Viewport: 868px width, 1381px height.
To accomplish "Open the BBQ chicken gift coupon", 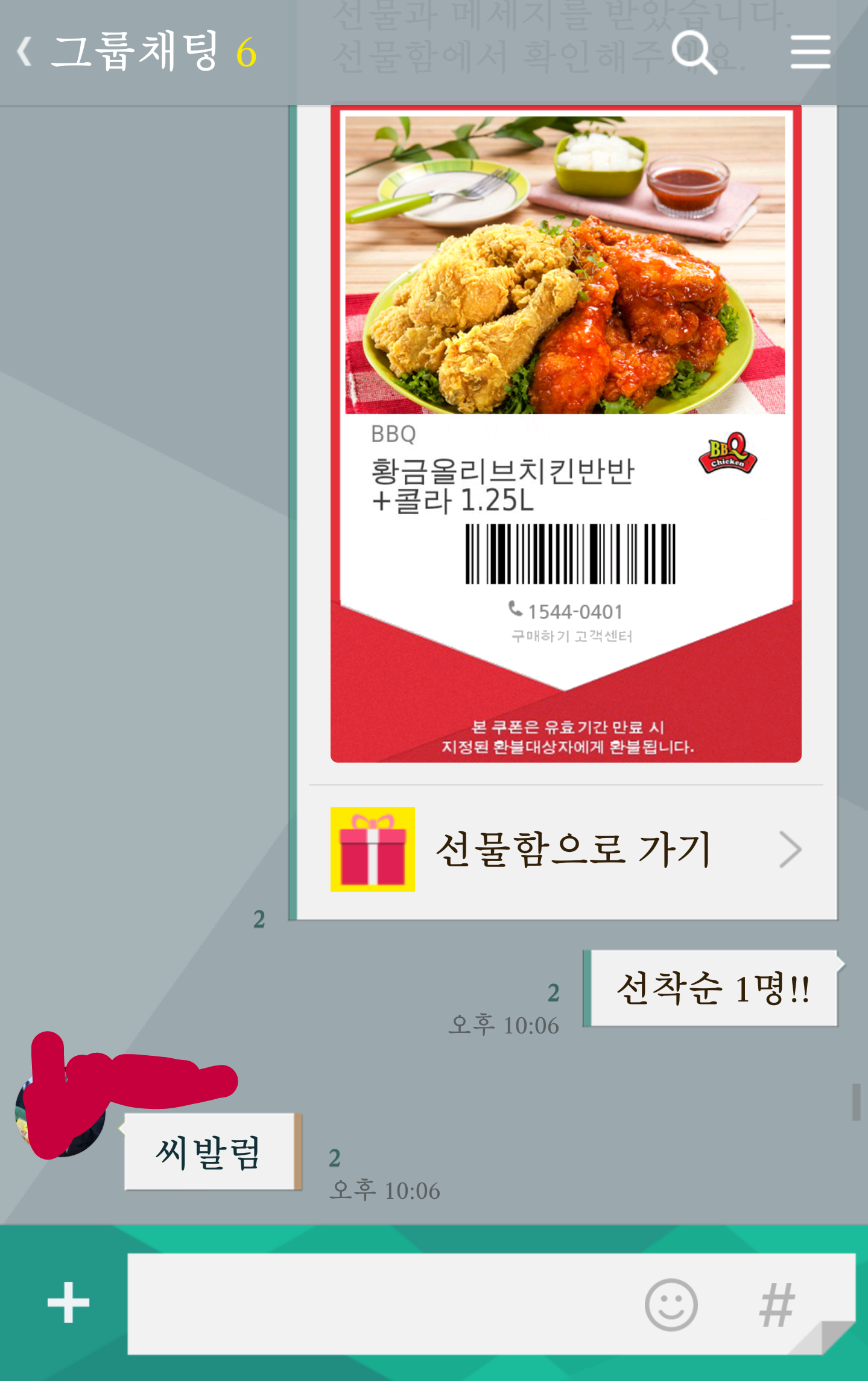I will (566, 434).
